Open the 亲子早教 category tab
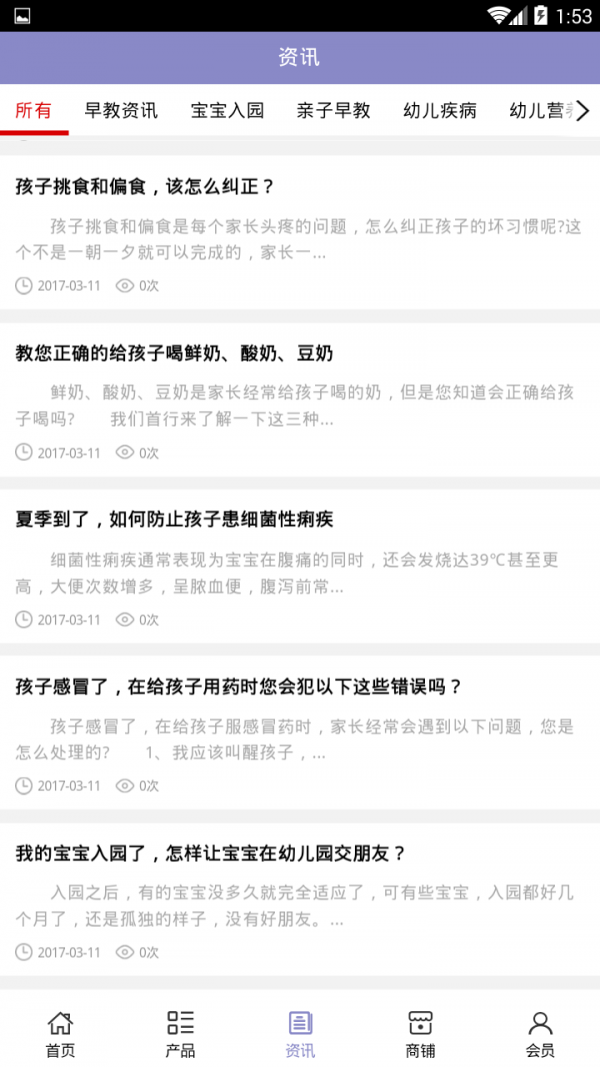The height and width of the screenshot is (1067, 600). (334, 110)
